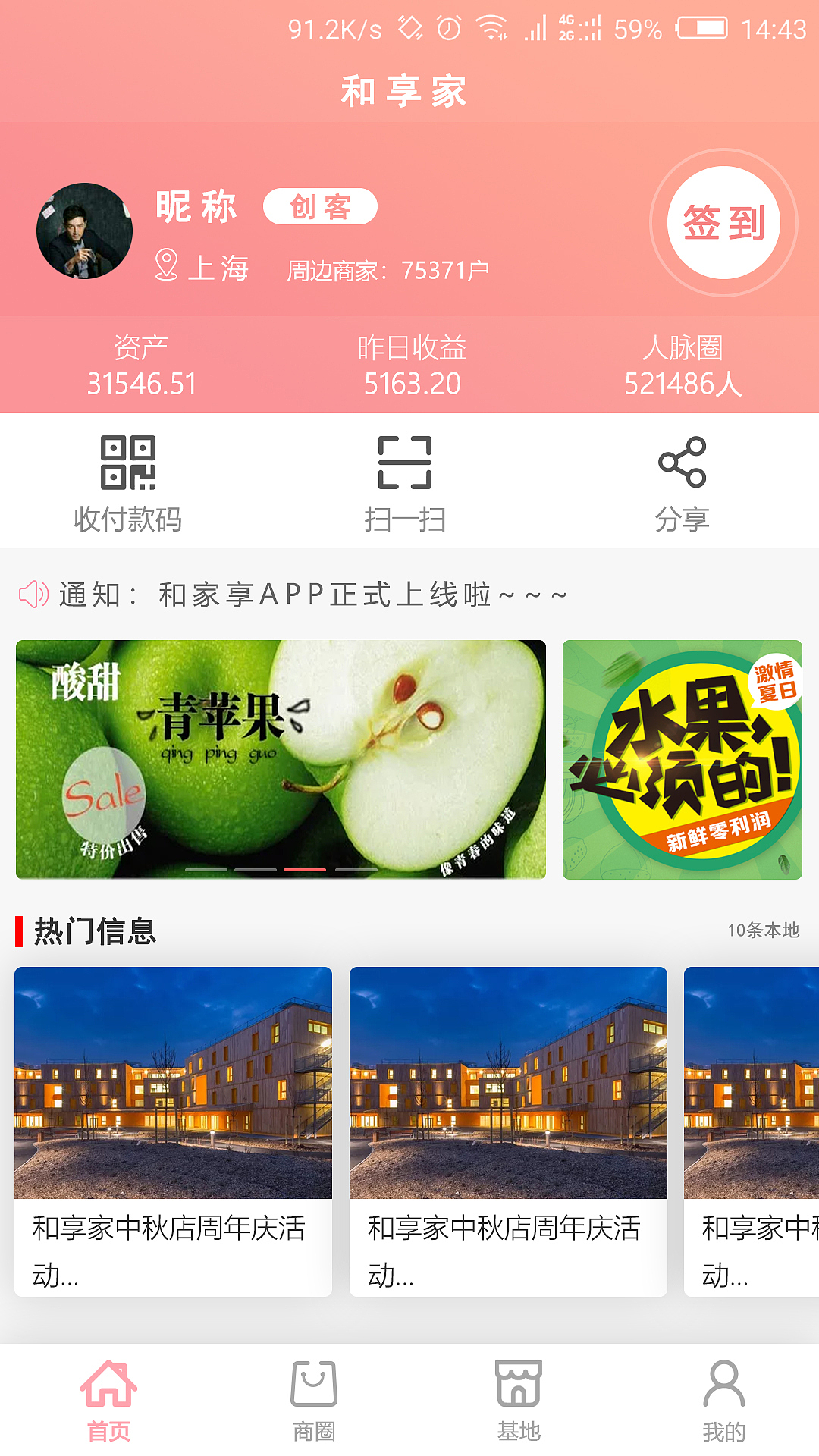
Task: Click the notification speaker icon
Action: 33,595
